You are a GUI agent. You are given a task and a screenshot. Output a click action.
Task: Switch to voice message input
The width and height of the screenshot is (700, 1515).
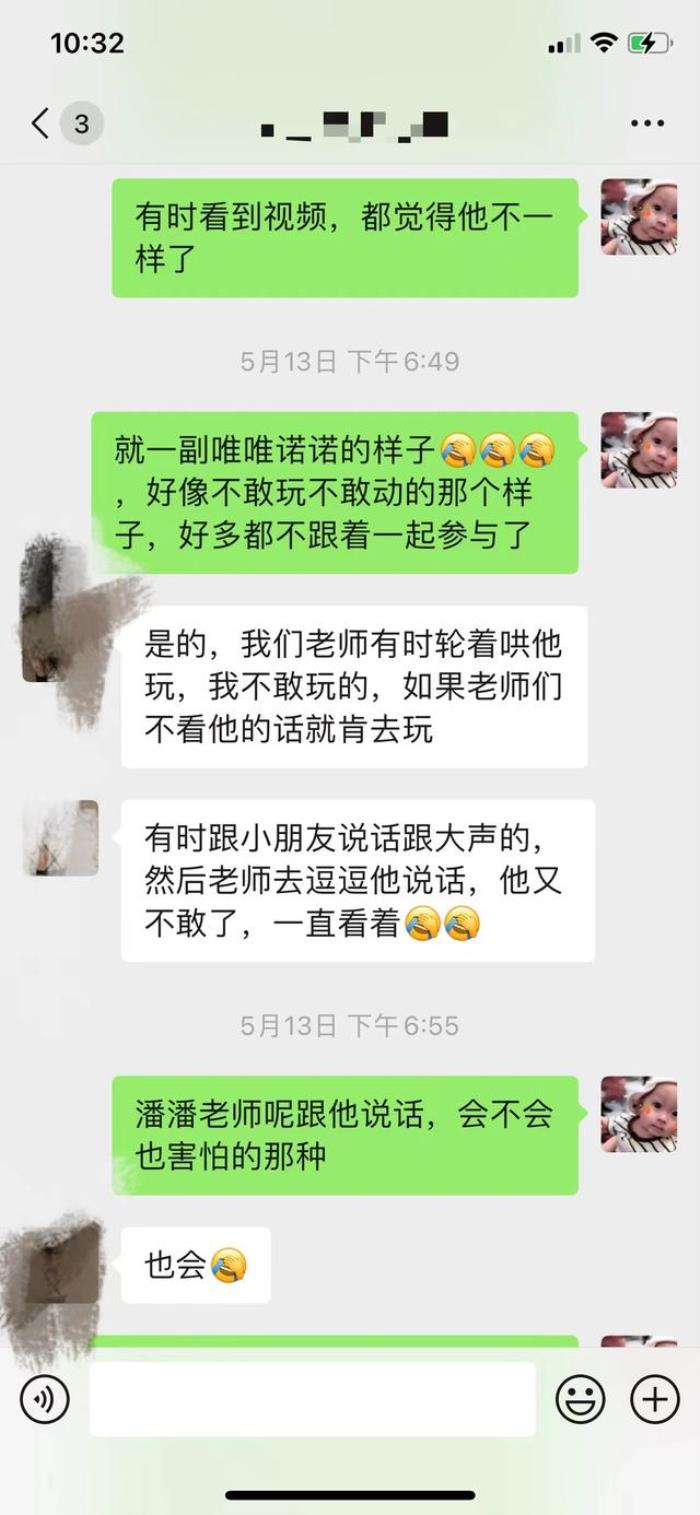[x=45, y=1398]
